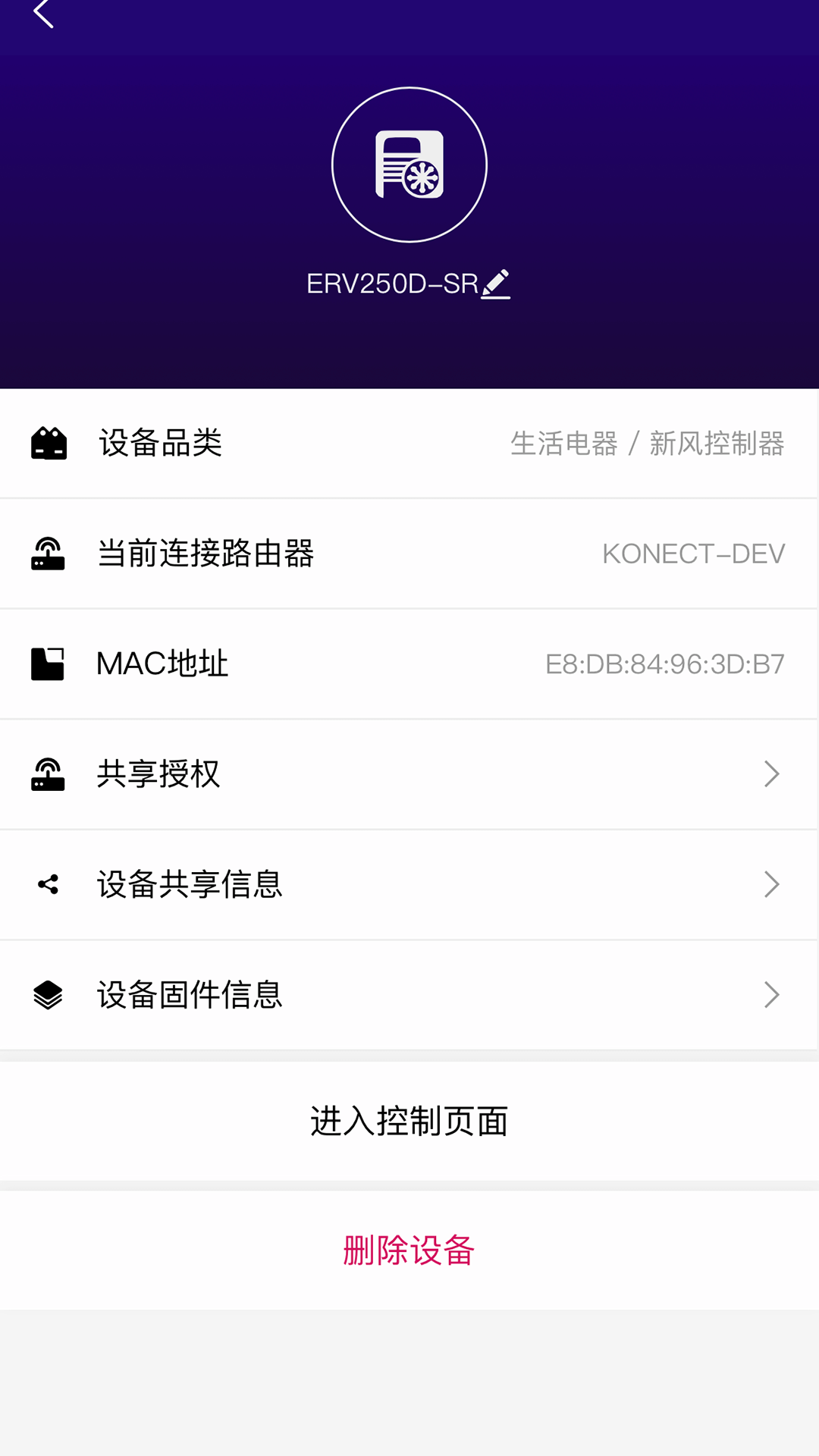The image size is (819, 1456).
Task: Open 设备固件信息 firmware info
Action: point(409,995)
